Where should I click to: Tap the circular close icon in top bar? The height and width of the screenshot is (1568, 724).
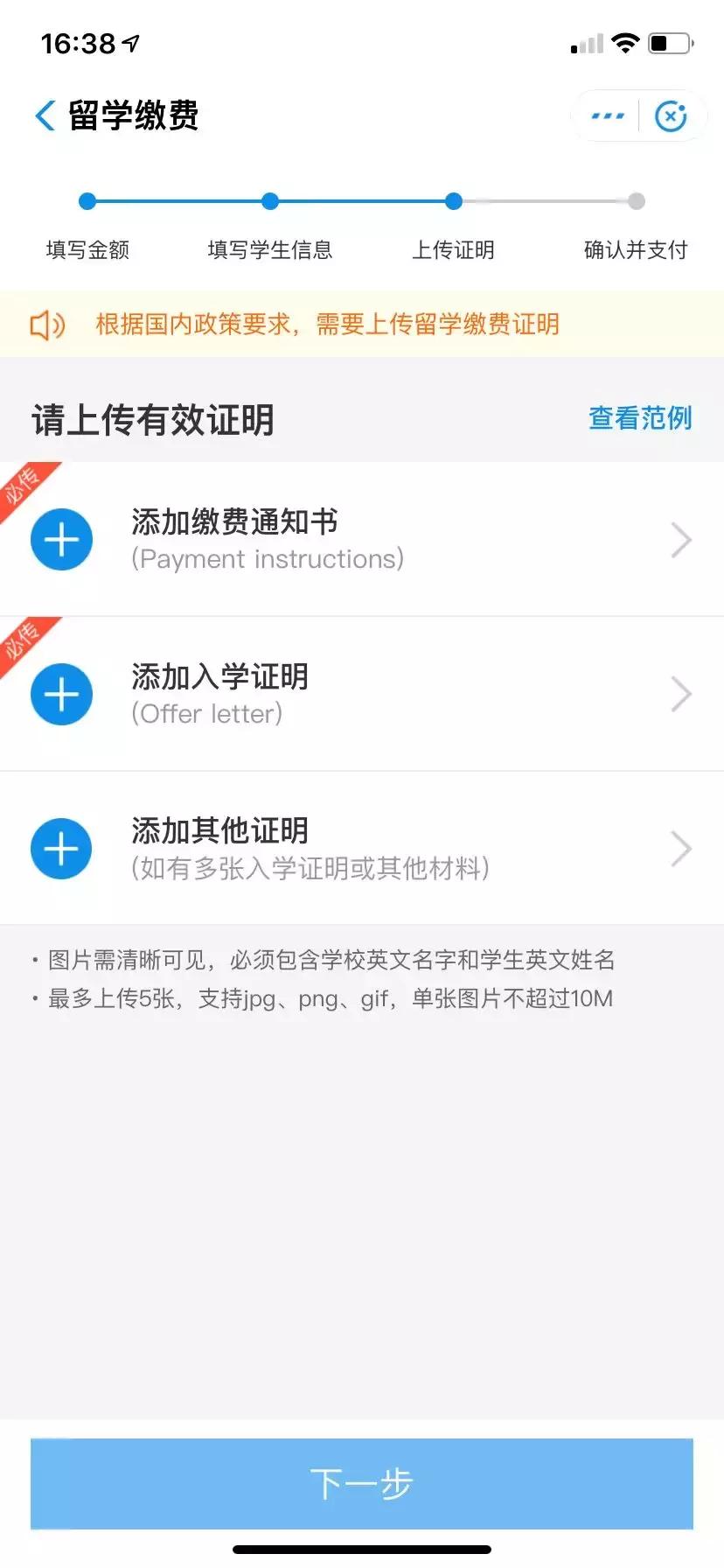[x=671, y=115]
